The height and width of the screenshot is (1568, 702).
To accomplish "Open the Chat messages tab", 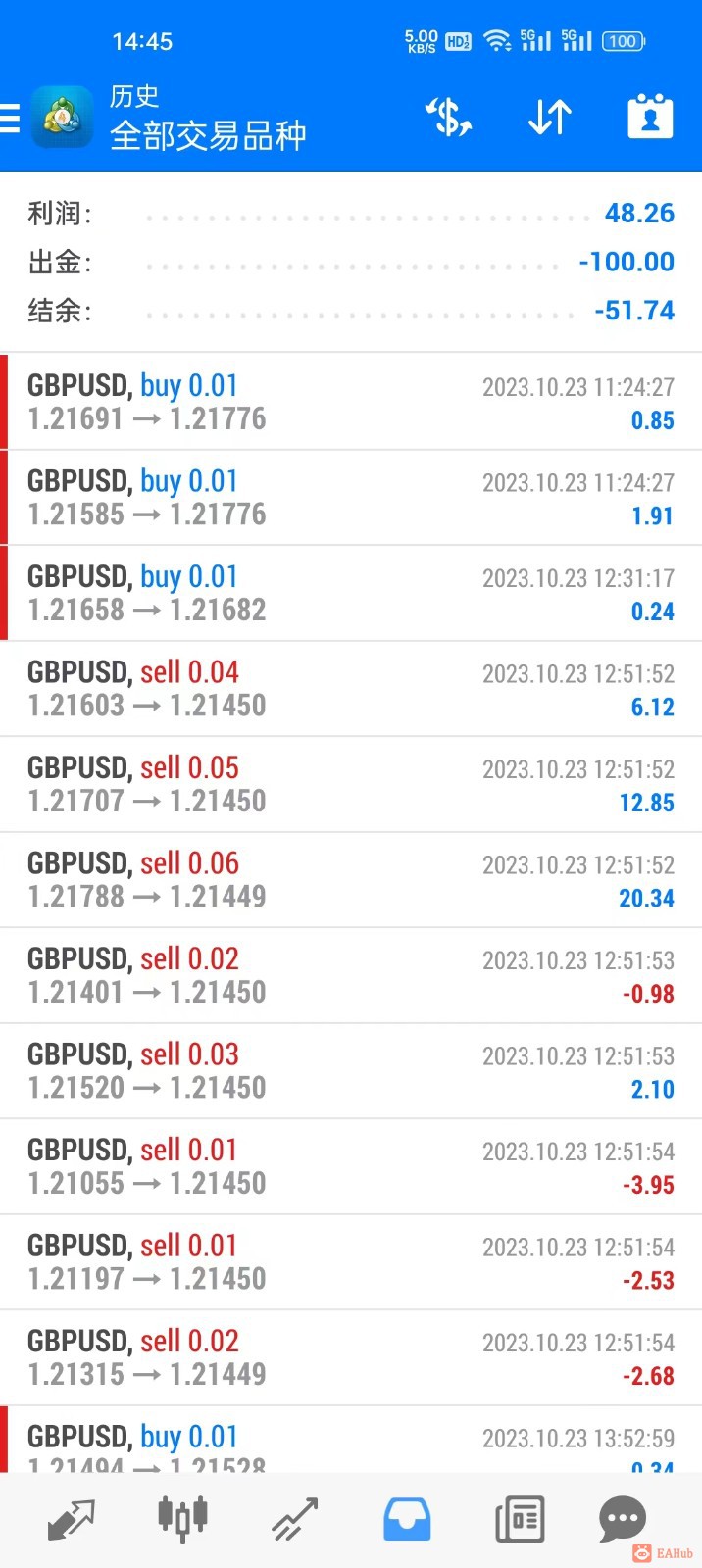I will (622, 1519).
